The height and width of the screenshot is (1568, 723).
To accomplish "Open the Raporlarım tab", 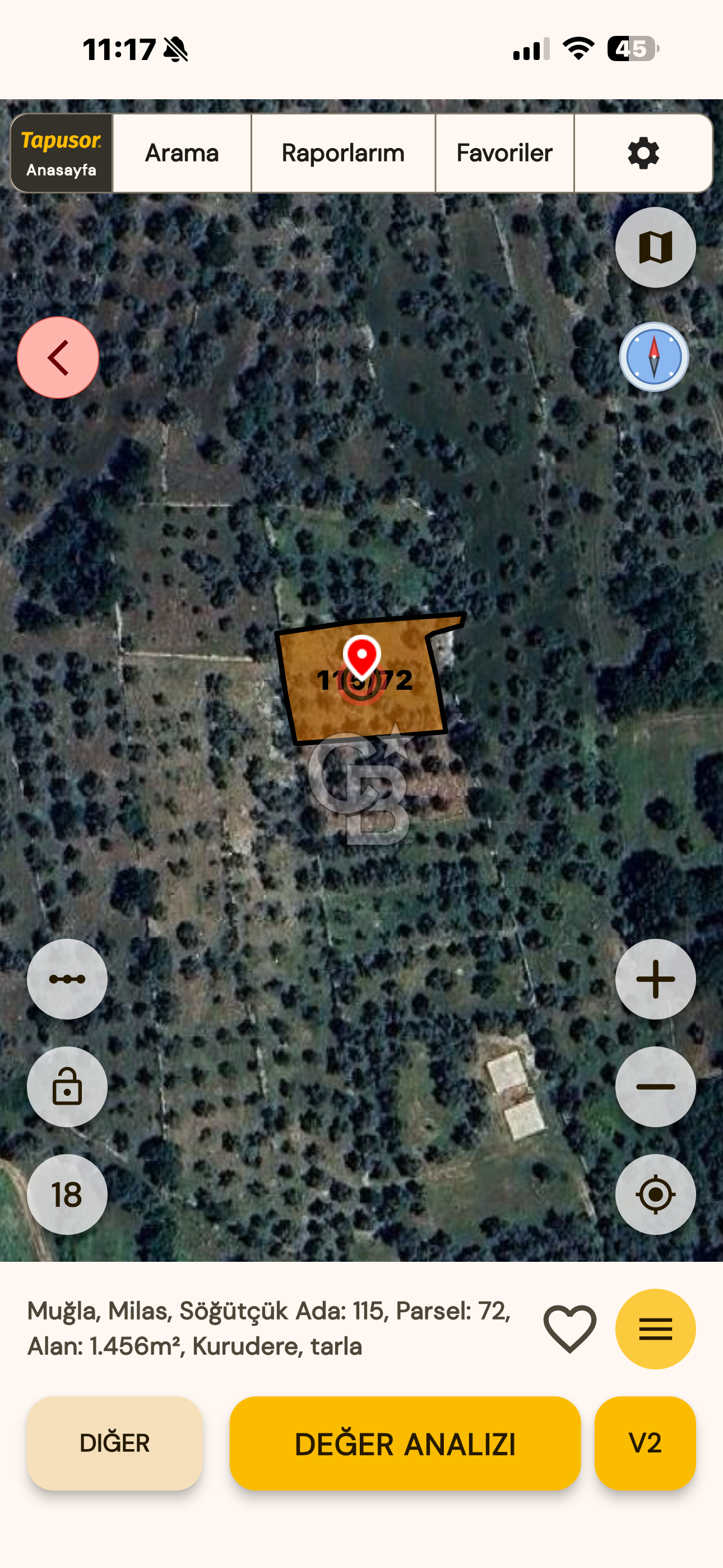I will pos(342,154).
